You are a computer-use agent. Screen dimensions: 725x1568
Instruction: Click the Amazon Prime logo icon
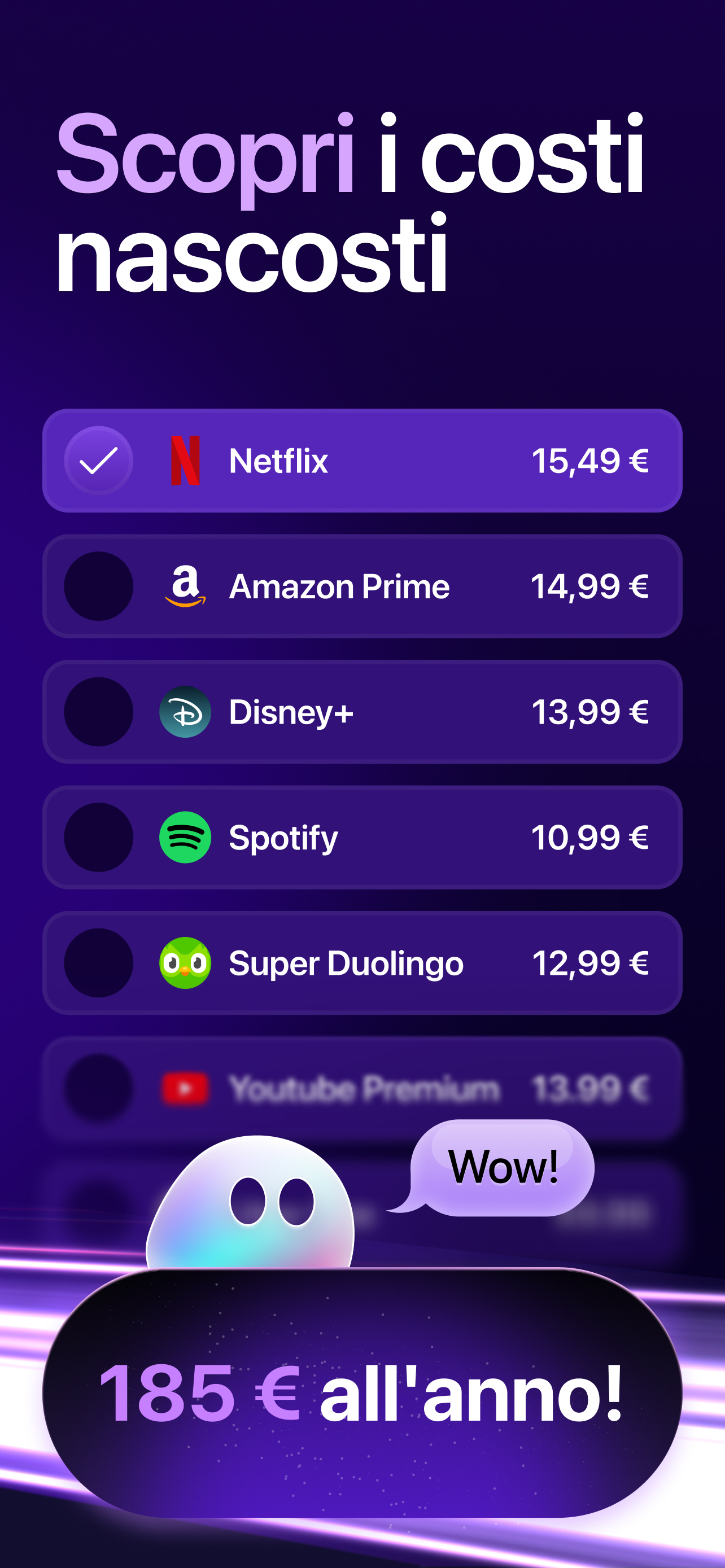coord(186,586)
